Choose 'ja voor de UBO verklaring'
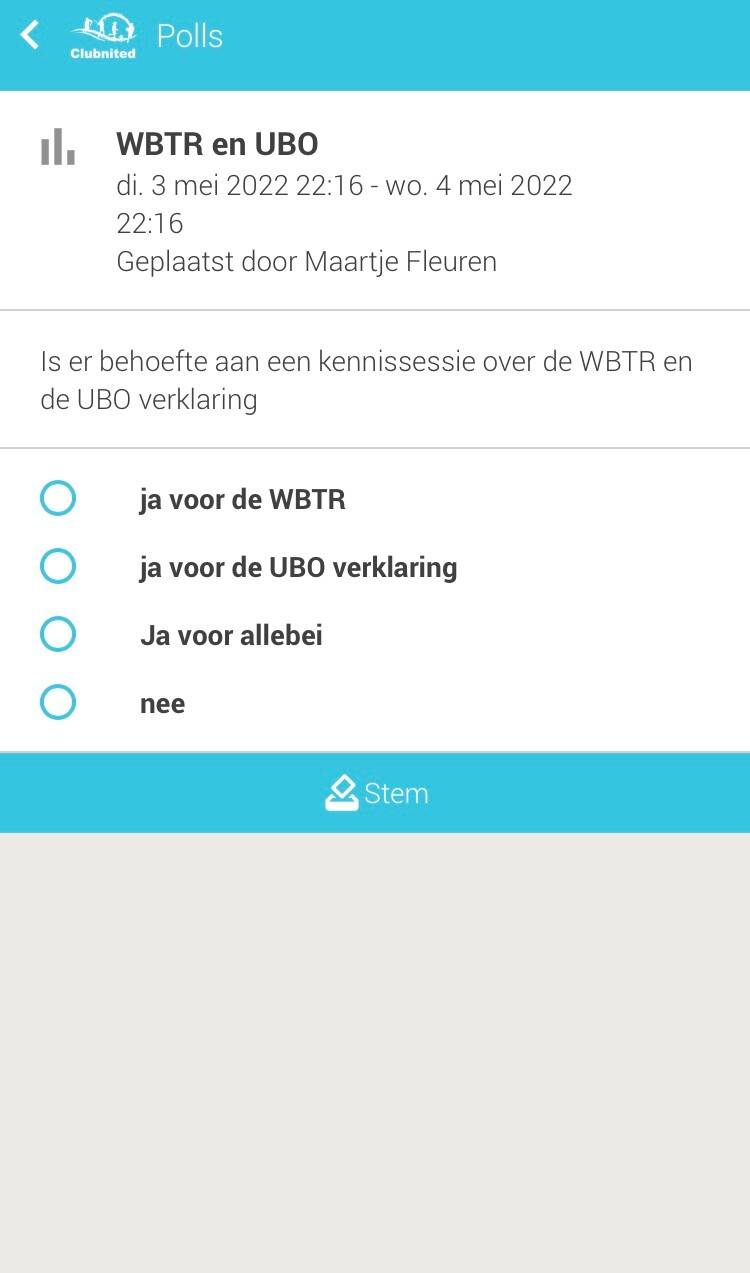This screenshot has height=1273, width=750. tap(58, 566)
